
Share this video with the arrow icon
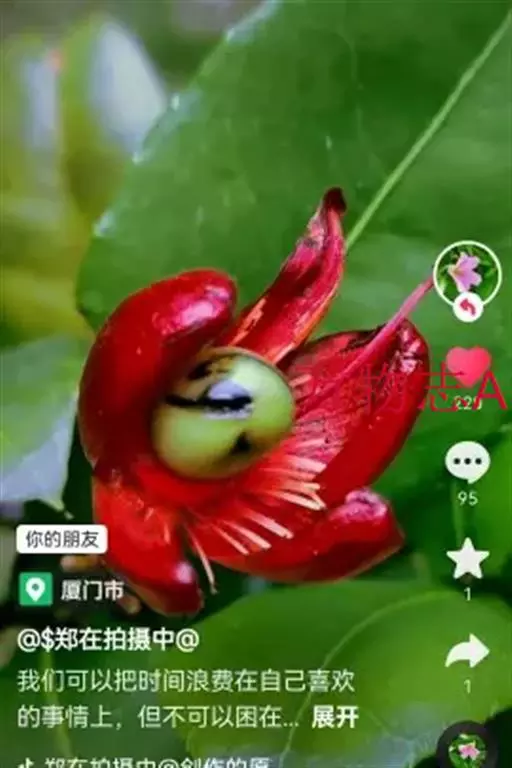(467, 651)
